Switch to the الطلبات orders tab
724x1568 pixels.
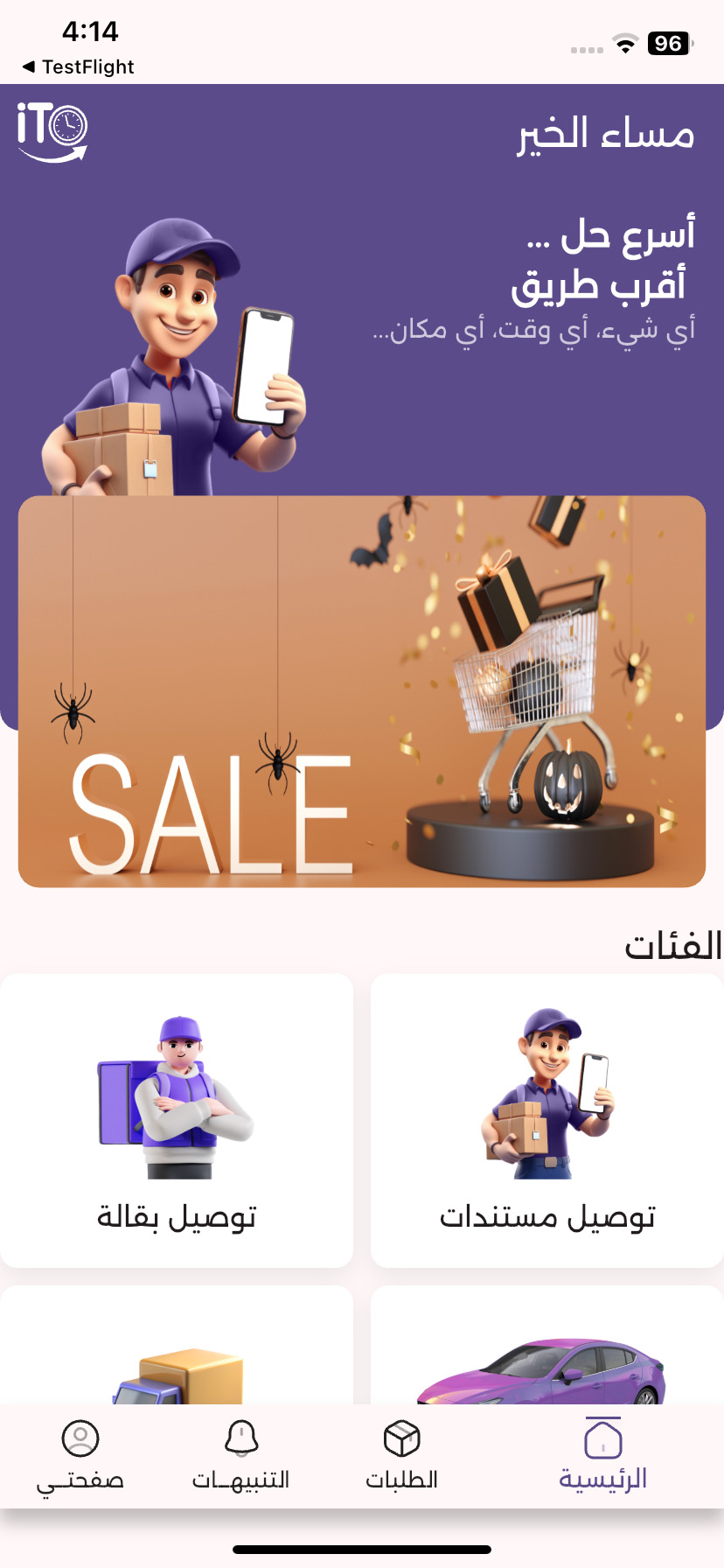click(401, 1456)
